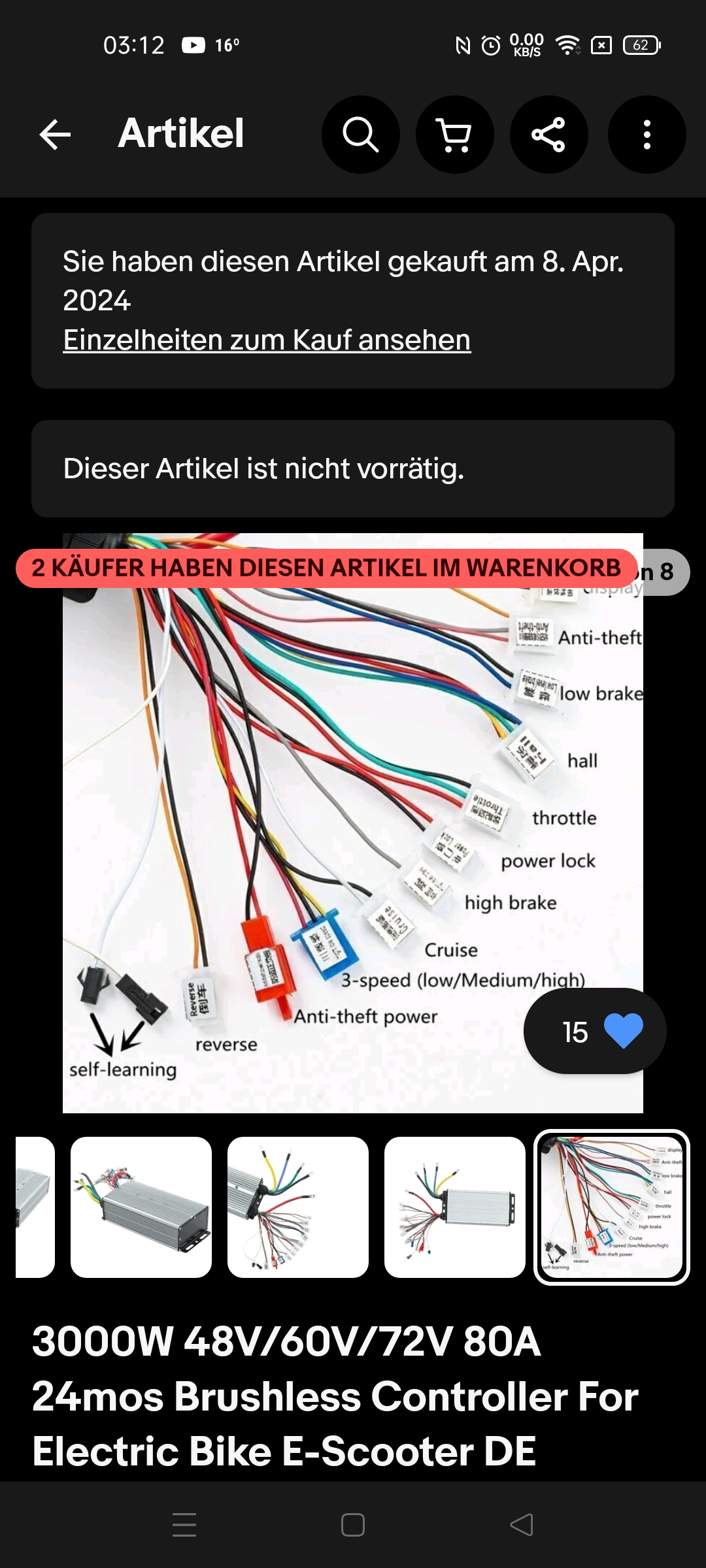Share this item listing

coord(548,135)
